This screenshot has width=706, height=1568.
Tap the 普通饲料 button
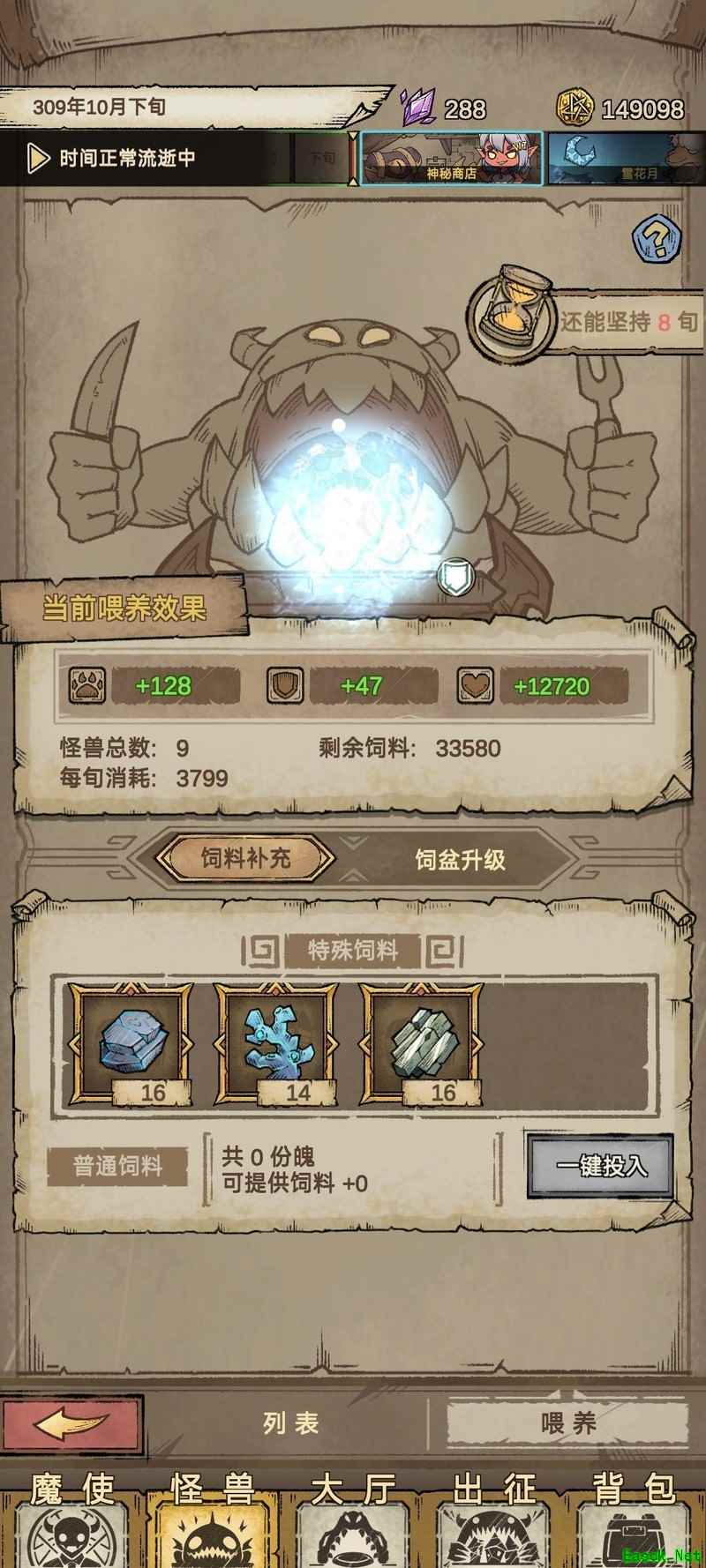[x=117, y=1166]
